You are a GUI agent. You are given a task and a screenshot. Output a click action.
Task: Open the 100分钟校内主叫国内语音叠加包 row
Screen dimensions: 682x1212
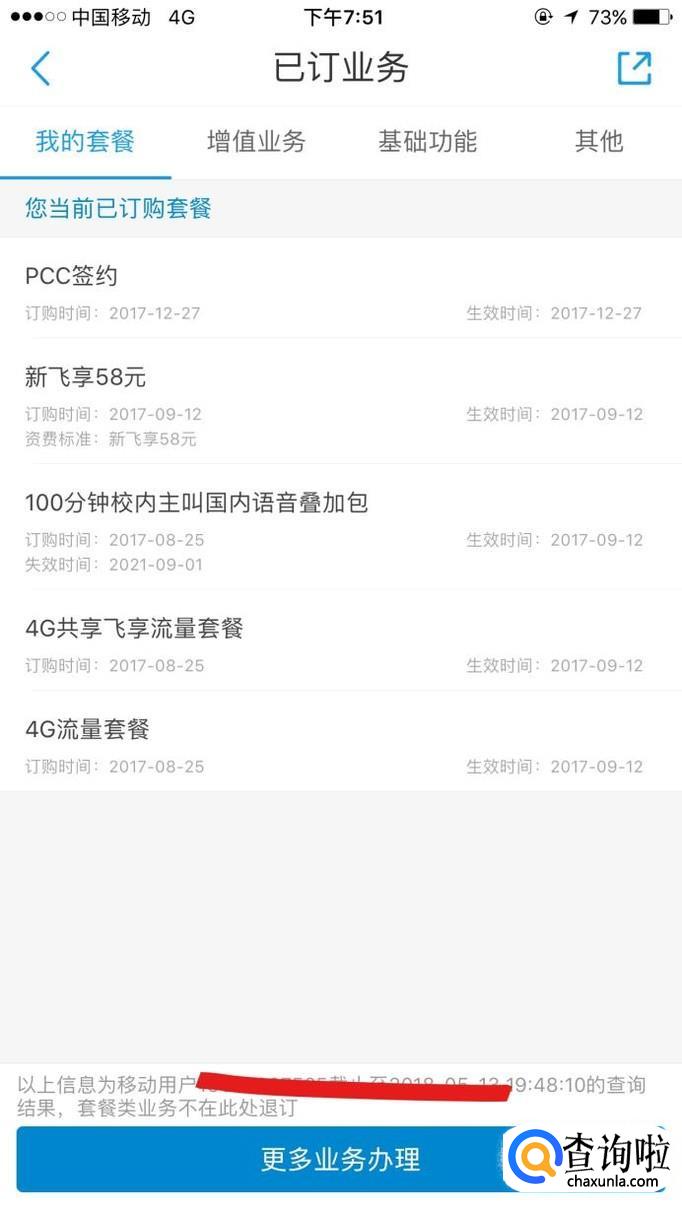click(341, 527)
